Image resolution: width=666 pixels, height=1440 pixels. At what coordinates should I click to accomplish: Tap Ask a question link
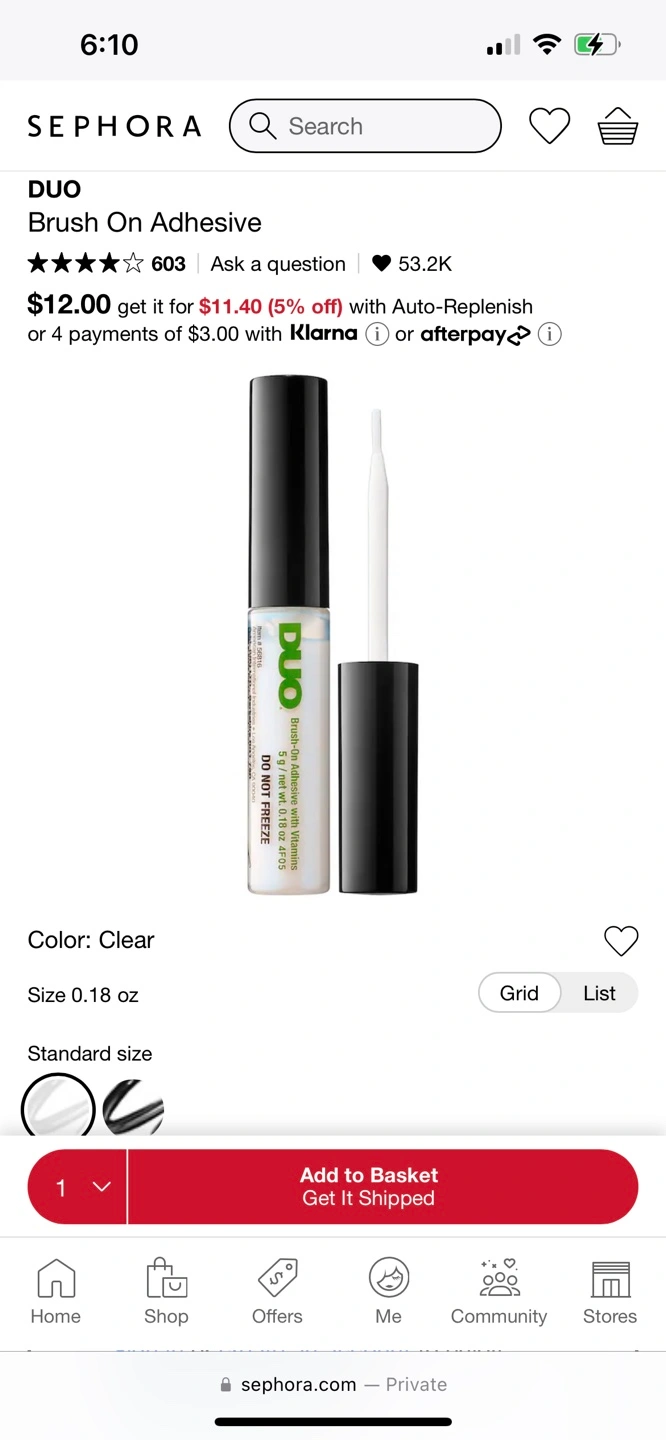278,264
